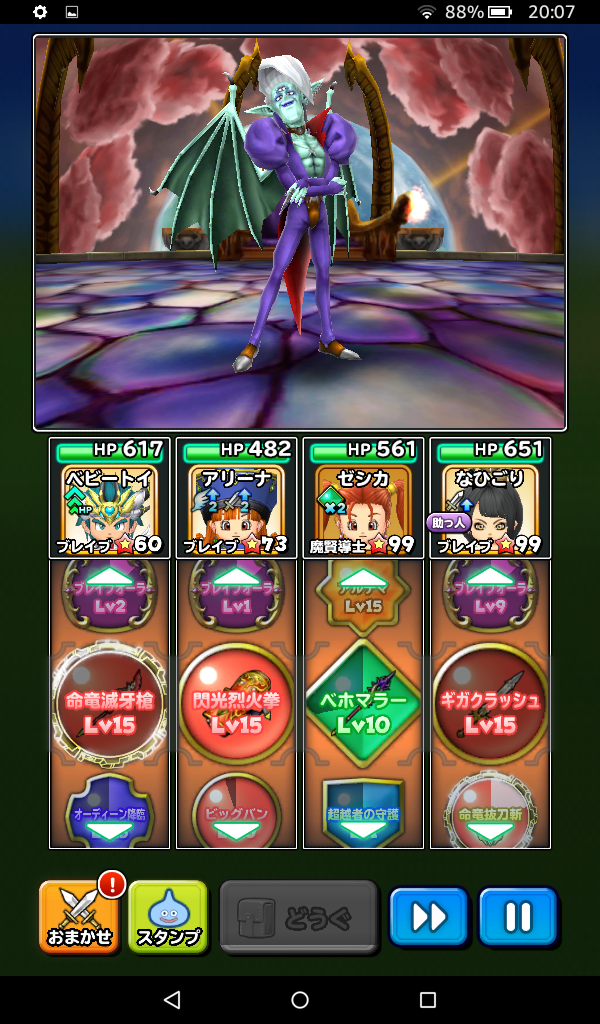Screen dimensions: 600x1024
Task: Cast 閃光烈火拳 Lv15 with アリーナ
Action: [x=236, y=704]
